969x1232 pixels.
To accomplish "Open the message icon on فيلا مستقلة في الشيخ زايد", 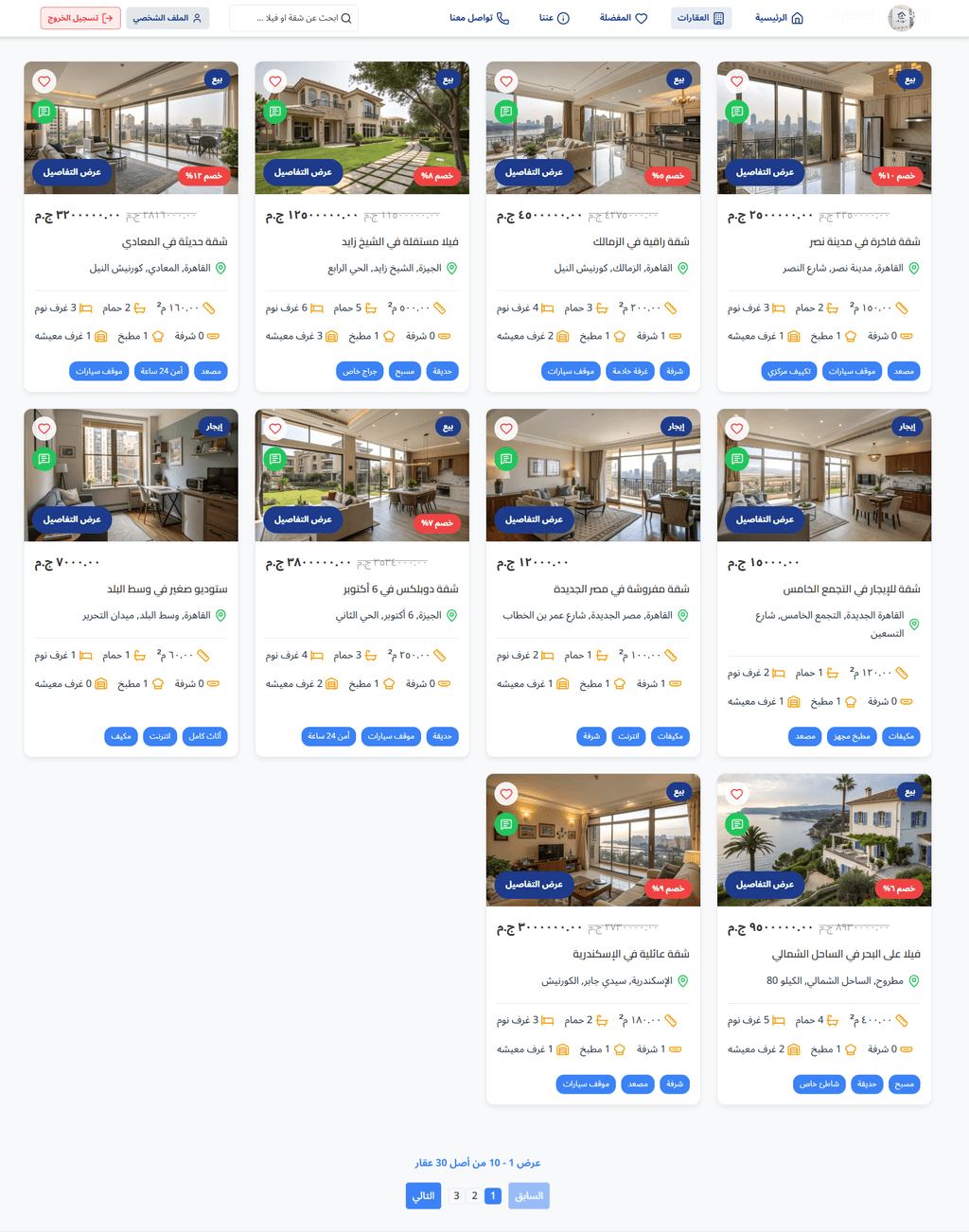I will 275,112.
